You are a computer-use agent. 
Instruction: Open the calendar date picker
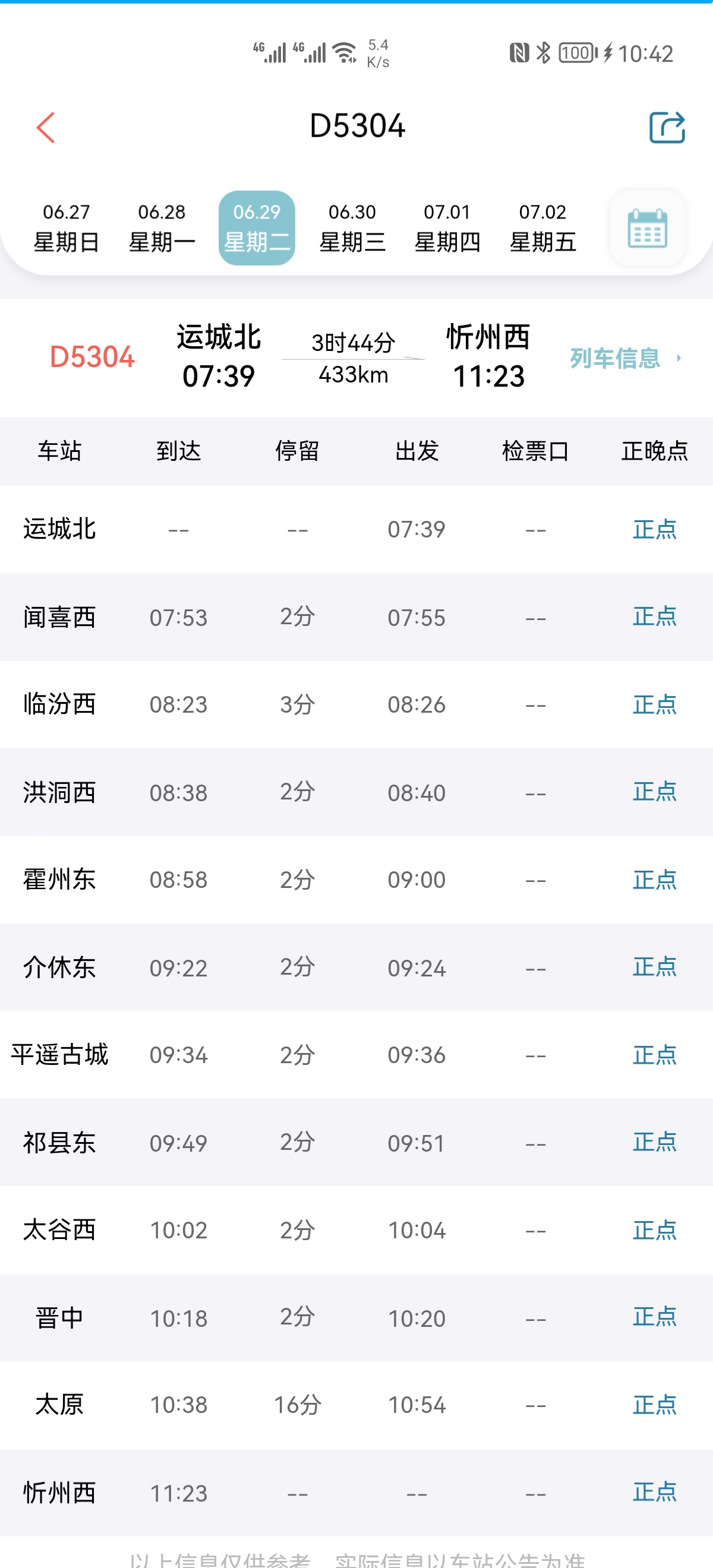click(x=647, y=228)
